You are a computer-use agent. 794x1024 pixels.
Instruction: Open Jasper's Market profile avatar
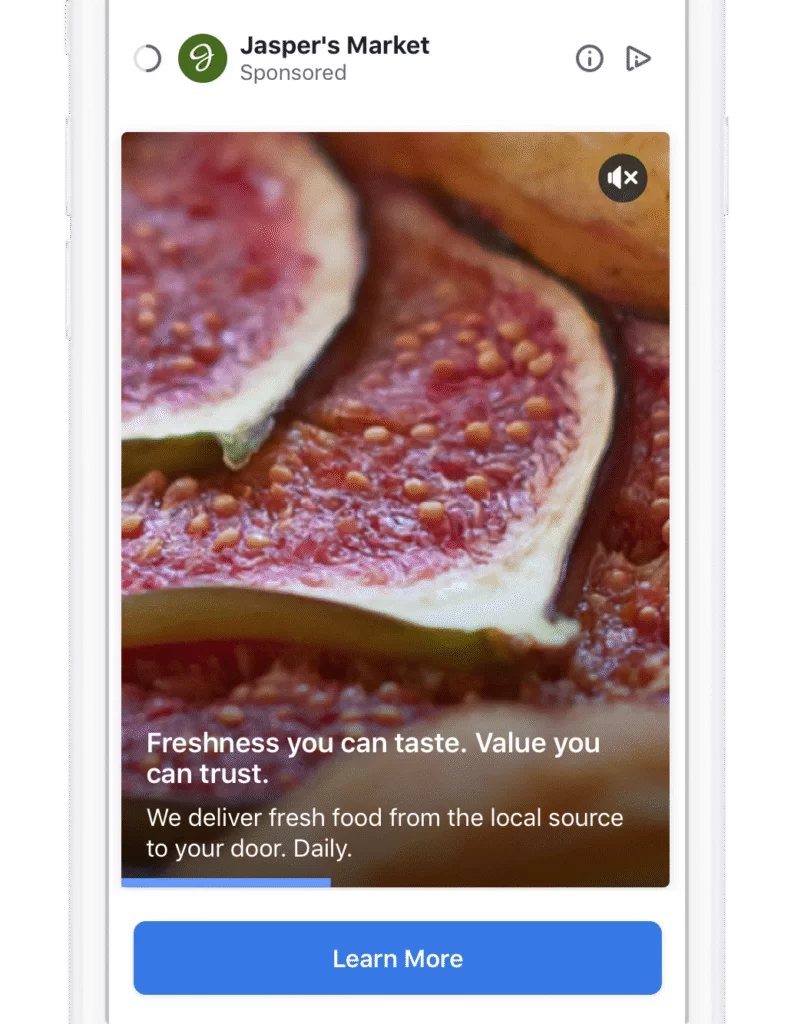tap(203, 59)
